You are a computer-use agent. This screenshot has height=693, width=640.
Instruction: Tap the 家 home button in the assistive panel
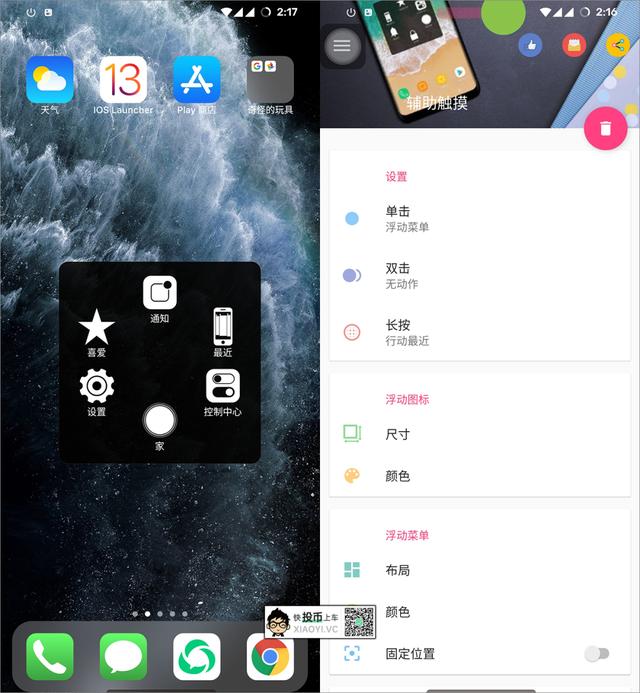pos(160,421)
